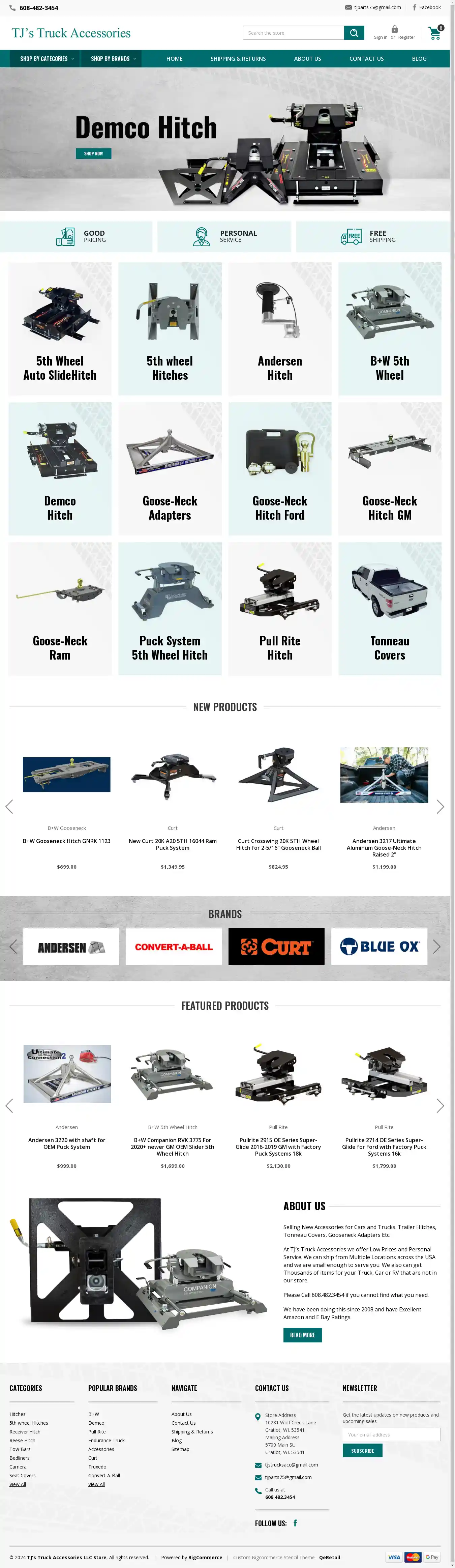Screen dimensions: 455x1568
Task: Expand Shop By Categories dropdown
Action: (47, 59)
